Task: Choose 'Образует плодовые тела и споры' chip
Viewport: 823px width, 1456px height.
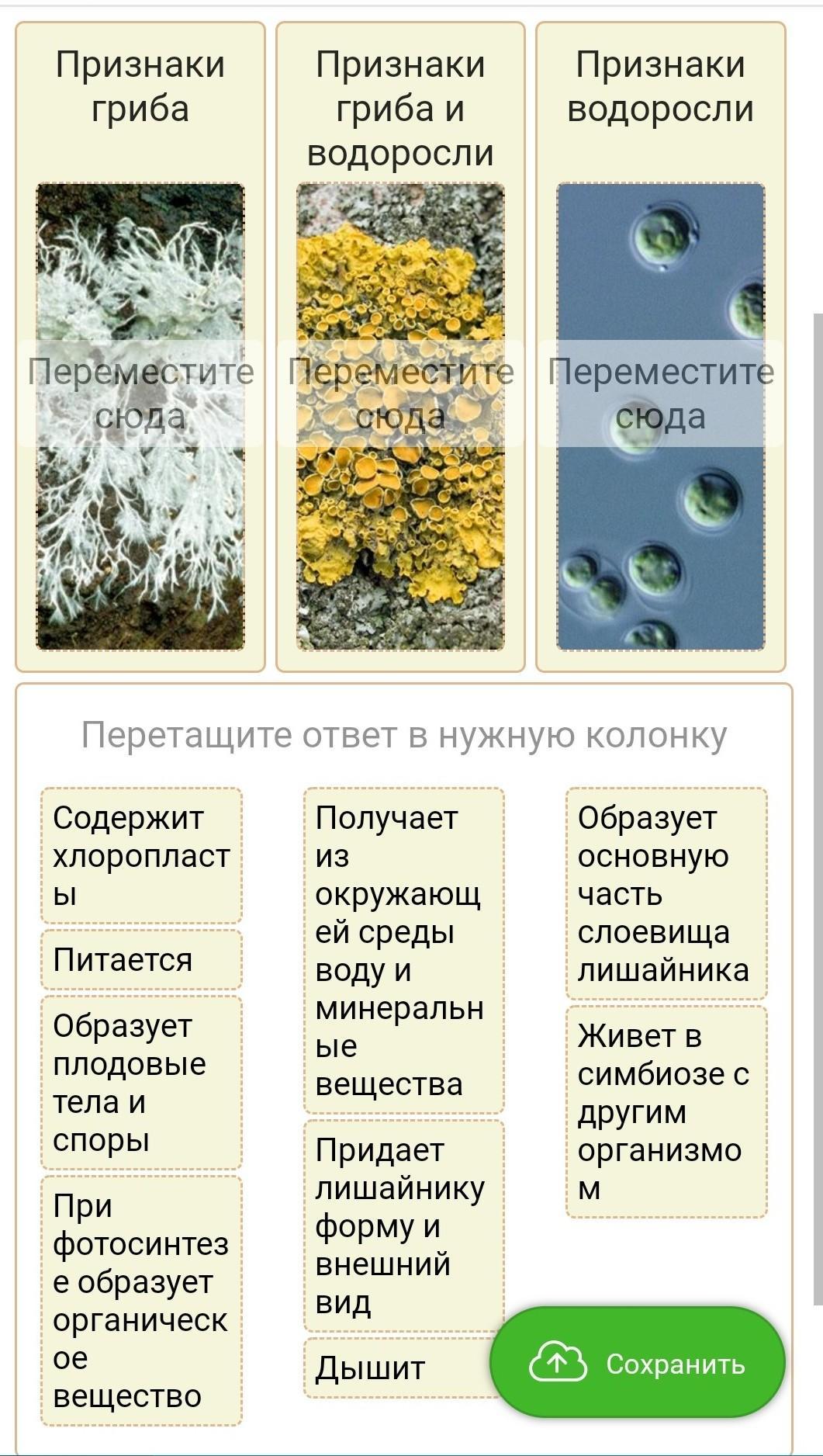Action: [141, 1083]
